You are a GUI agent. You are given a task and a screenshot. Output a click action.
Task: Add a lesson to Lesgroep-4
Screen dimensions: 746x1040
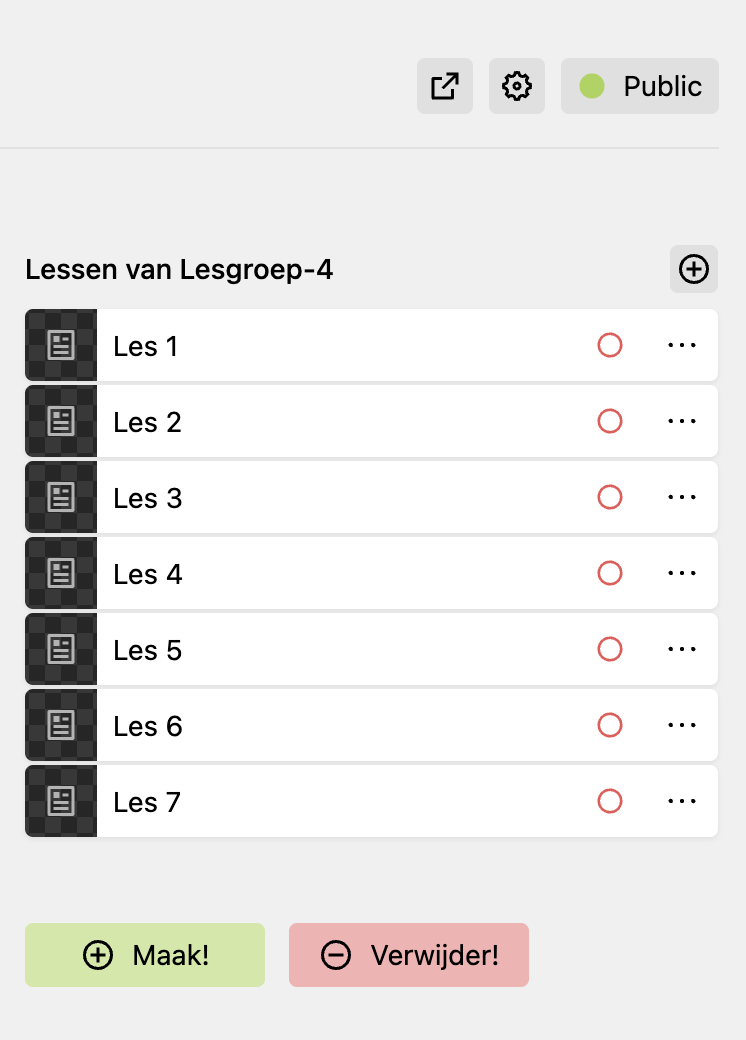tap(693, 269)
